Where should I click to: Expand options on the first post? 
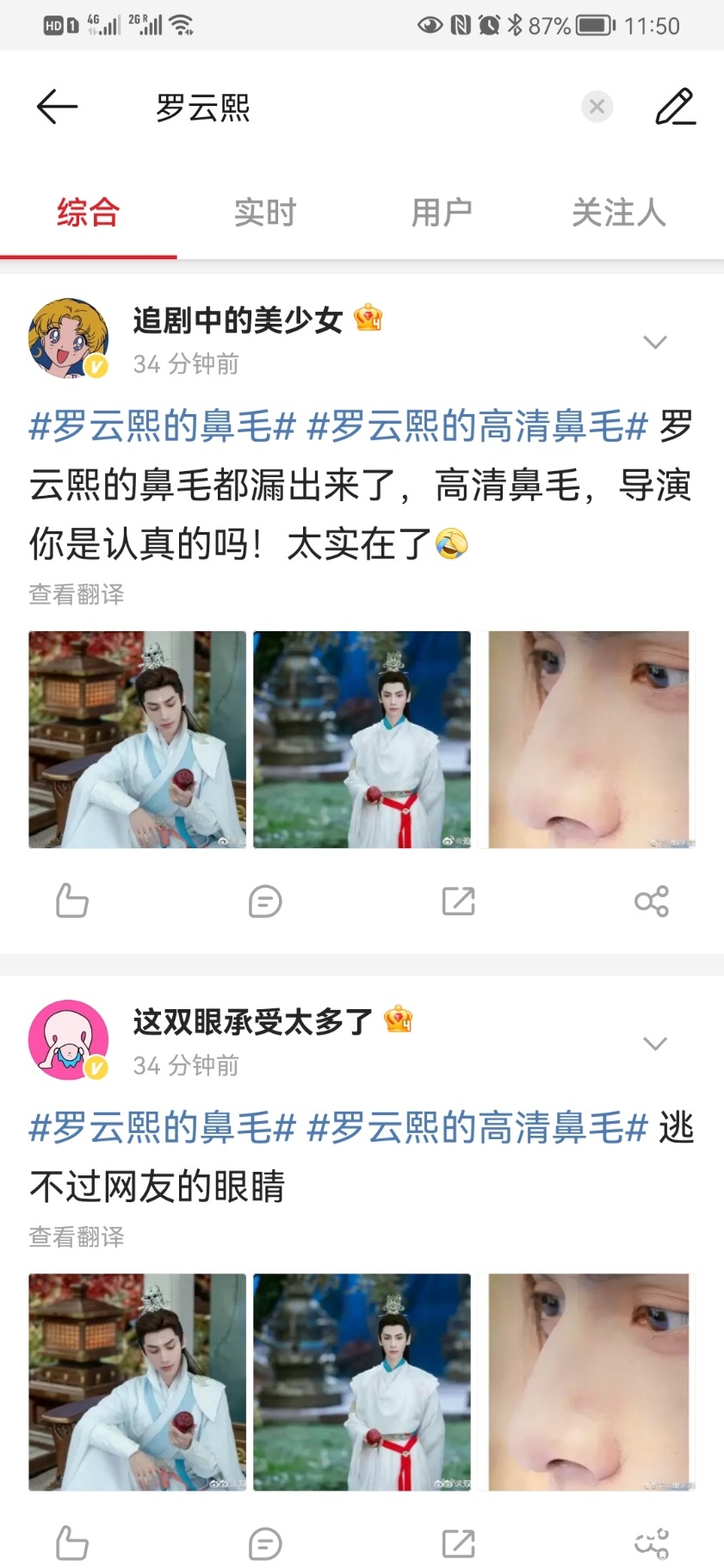(656, 341)
